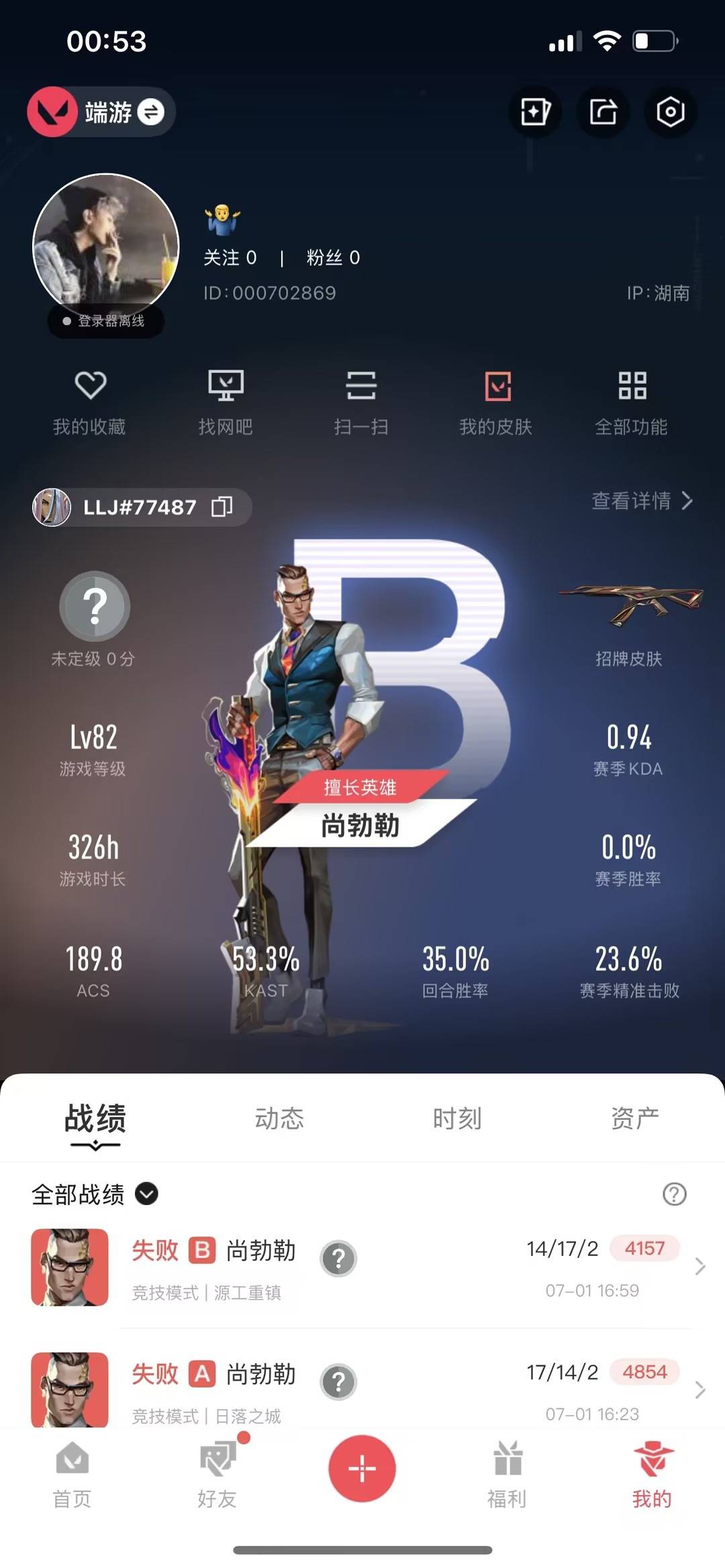The image size is (725, 1568).
Task: Share the profile page
Action: [x=603, y=111]
